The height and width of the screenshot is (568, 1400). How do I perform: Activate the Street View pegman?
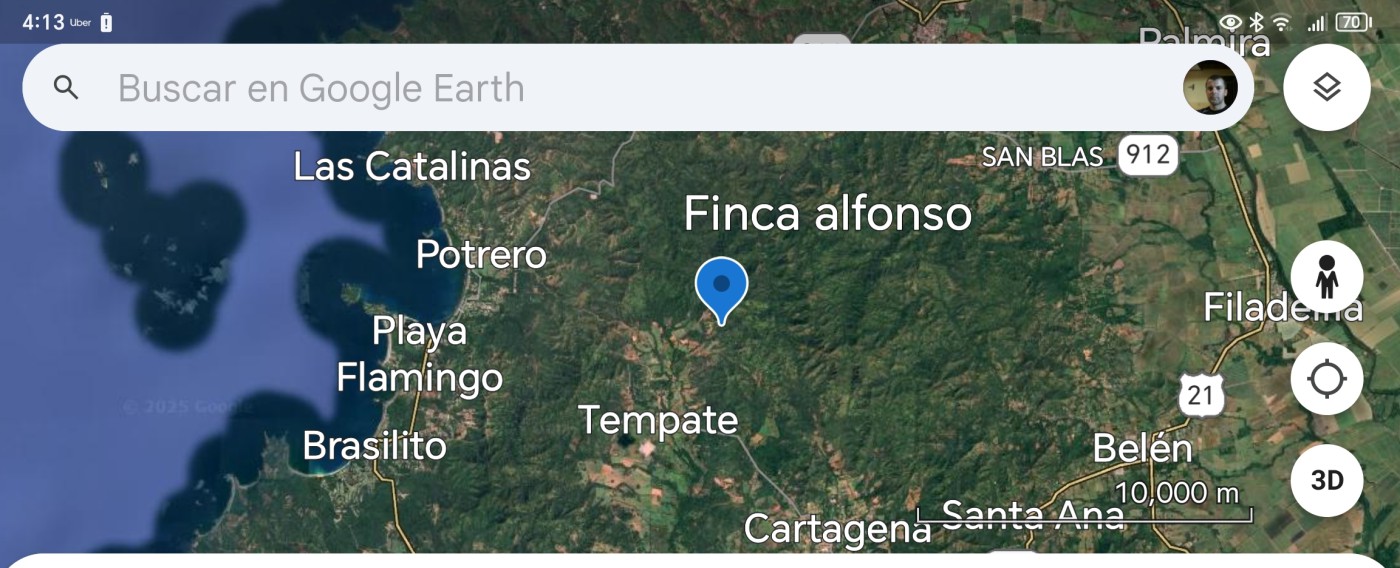coord(1326,277)
